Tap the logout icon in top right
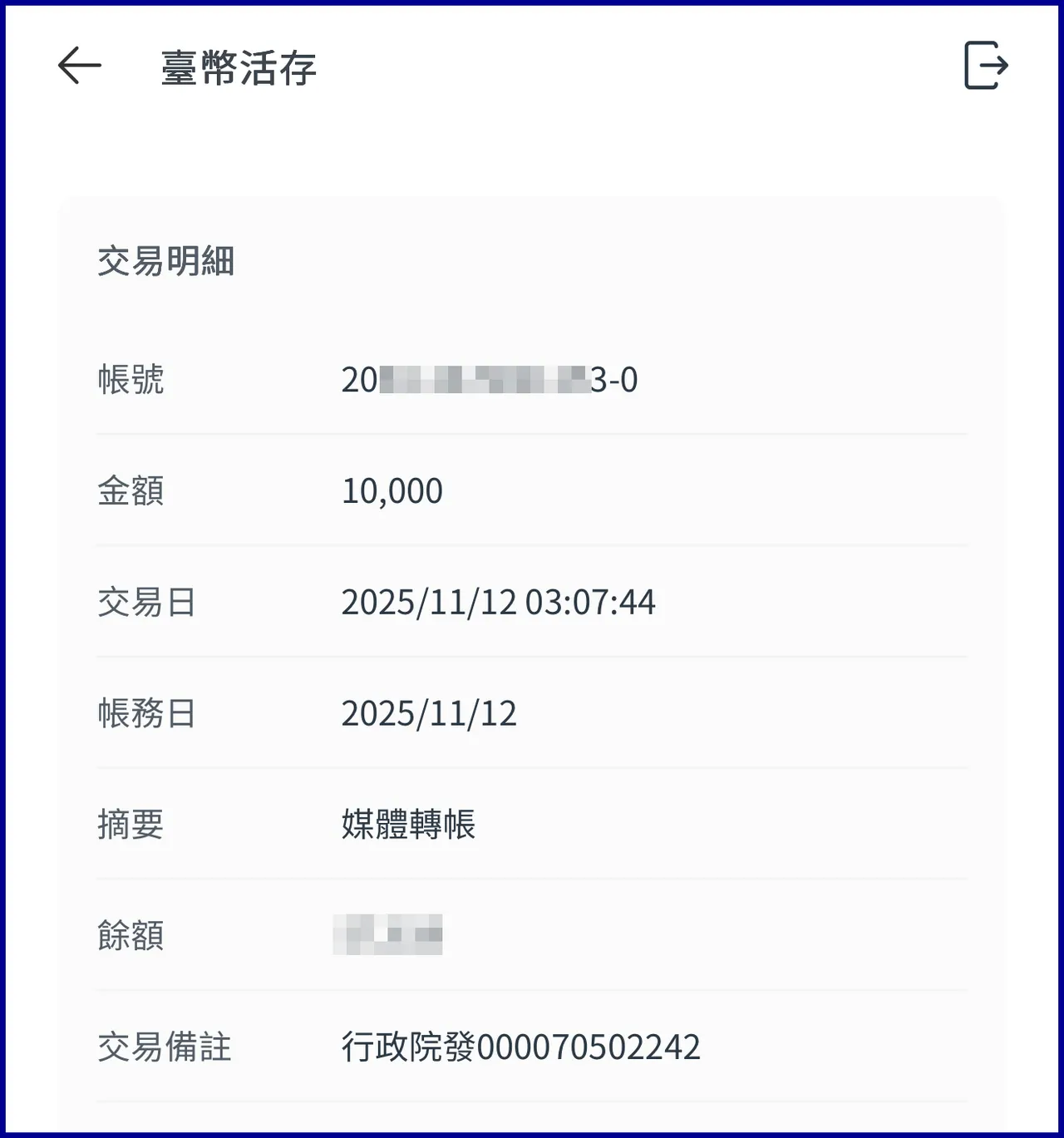1064x1138 pixels. [x=985, y=65]
